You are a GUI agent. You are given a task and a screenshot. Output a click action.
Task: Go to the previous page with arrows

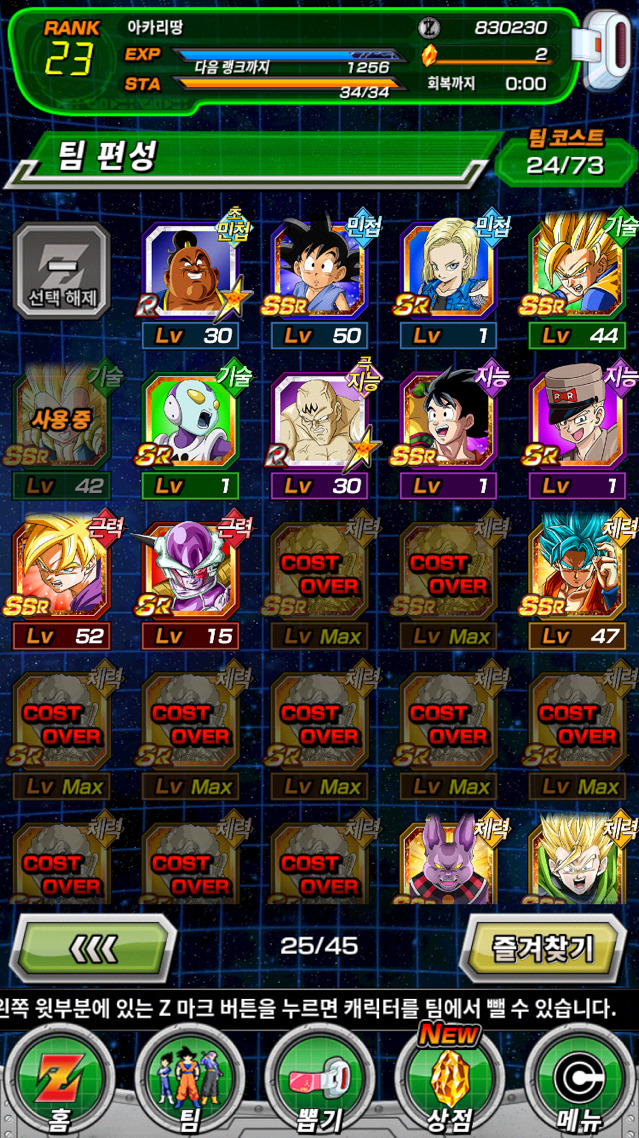click(x=93, y=947)
